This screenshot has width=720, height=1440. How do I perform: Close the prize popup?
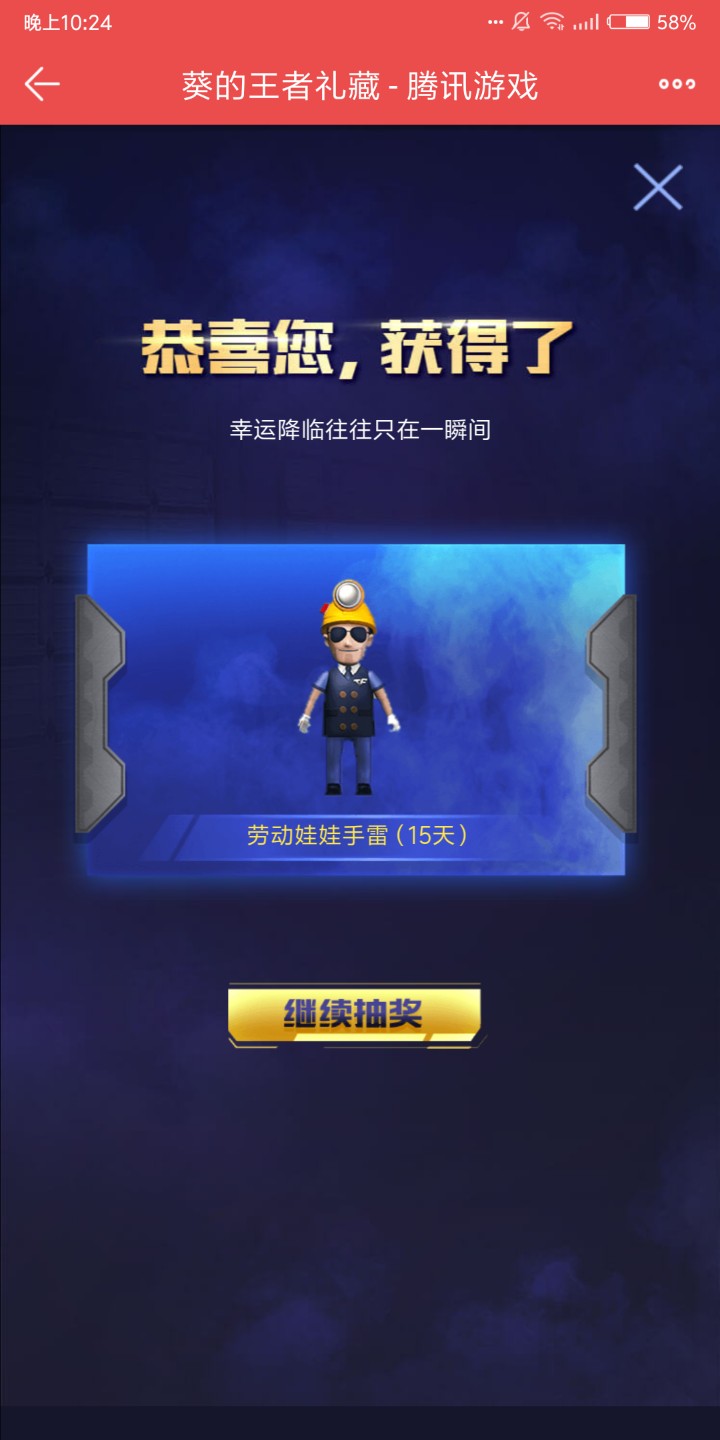click(658, 187)
